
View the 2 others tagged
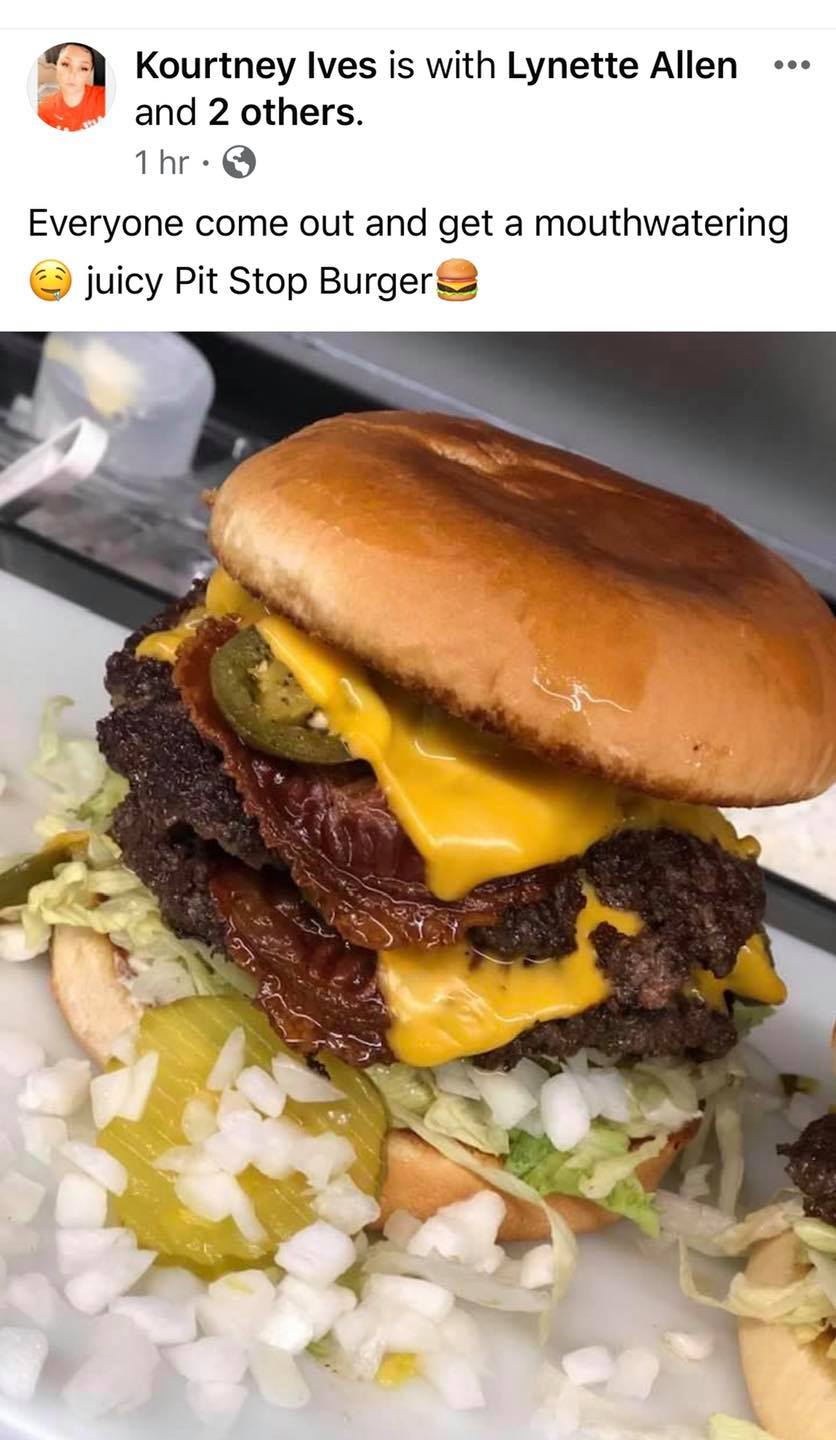click(x=283, y=113)
